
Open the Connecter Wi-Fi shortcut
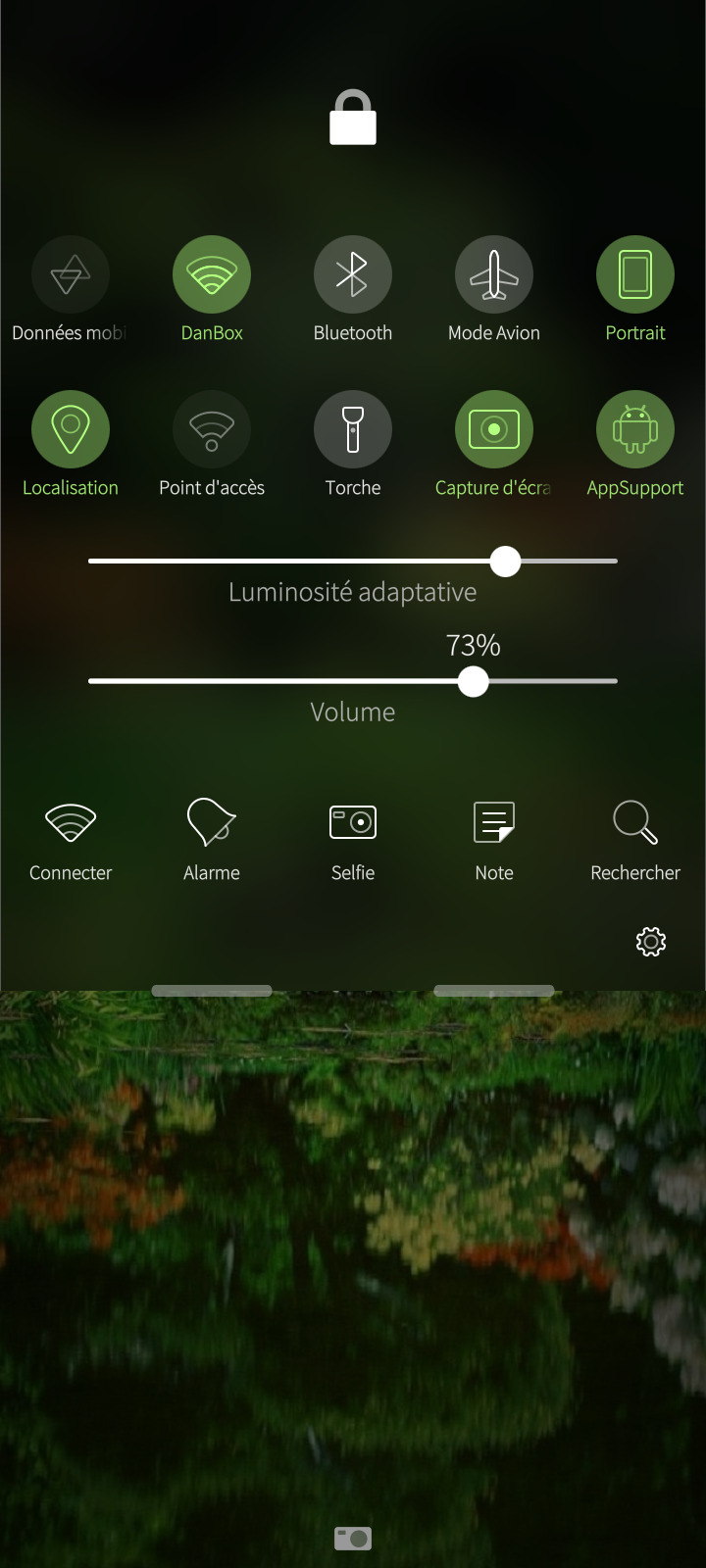71,823
